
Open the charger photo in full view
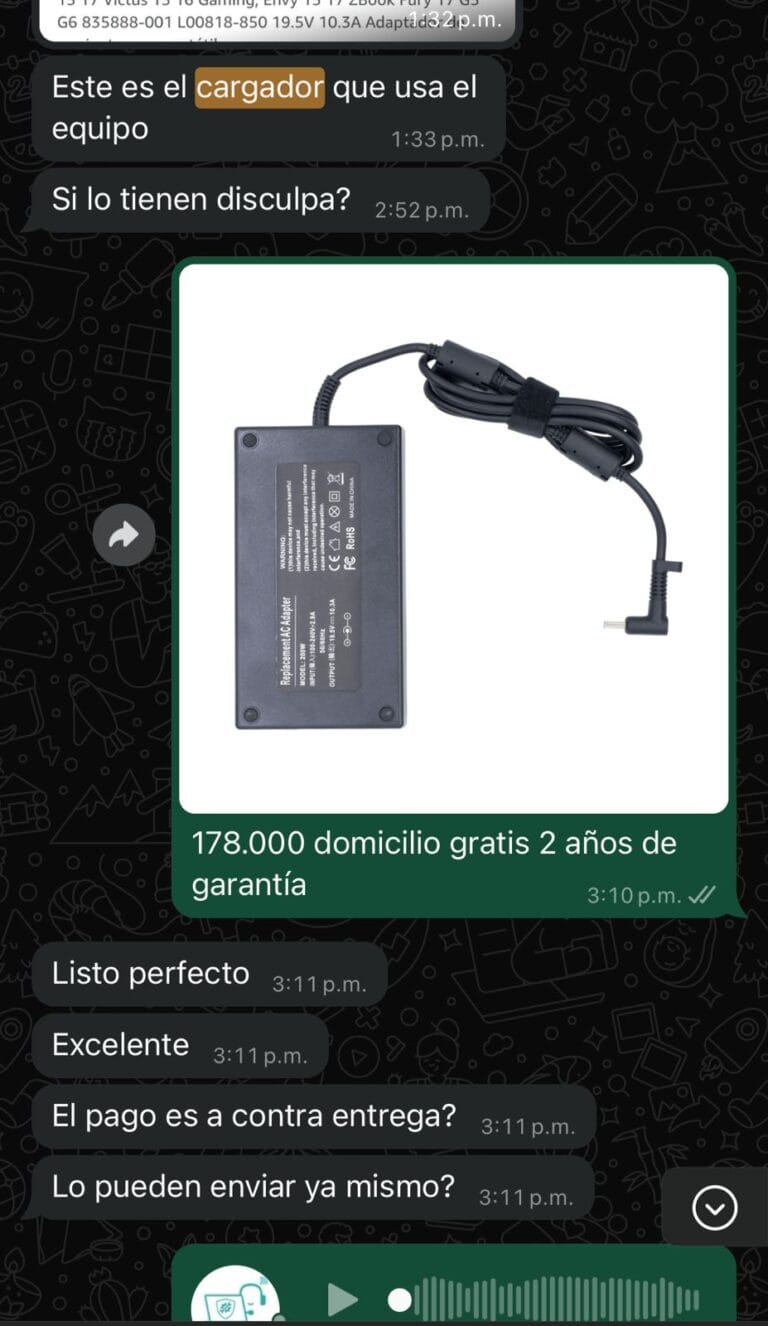pos(454,538)
